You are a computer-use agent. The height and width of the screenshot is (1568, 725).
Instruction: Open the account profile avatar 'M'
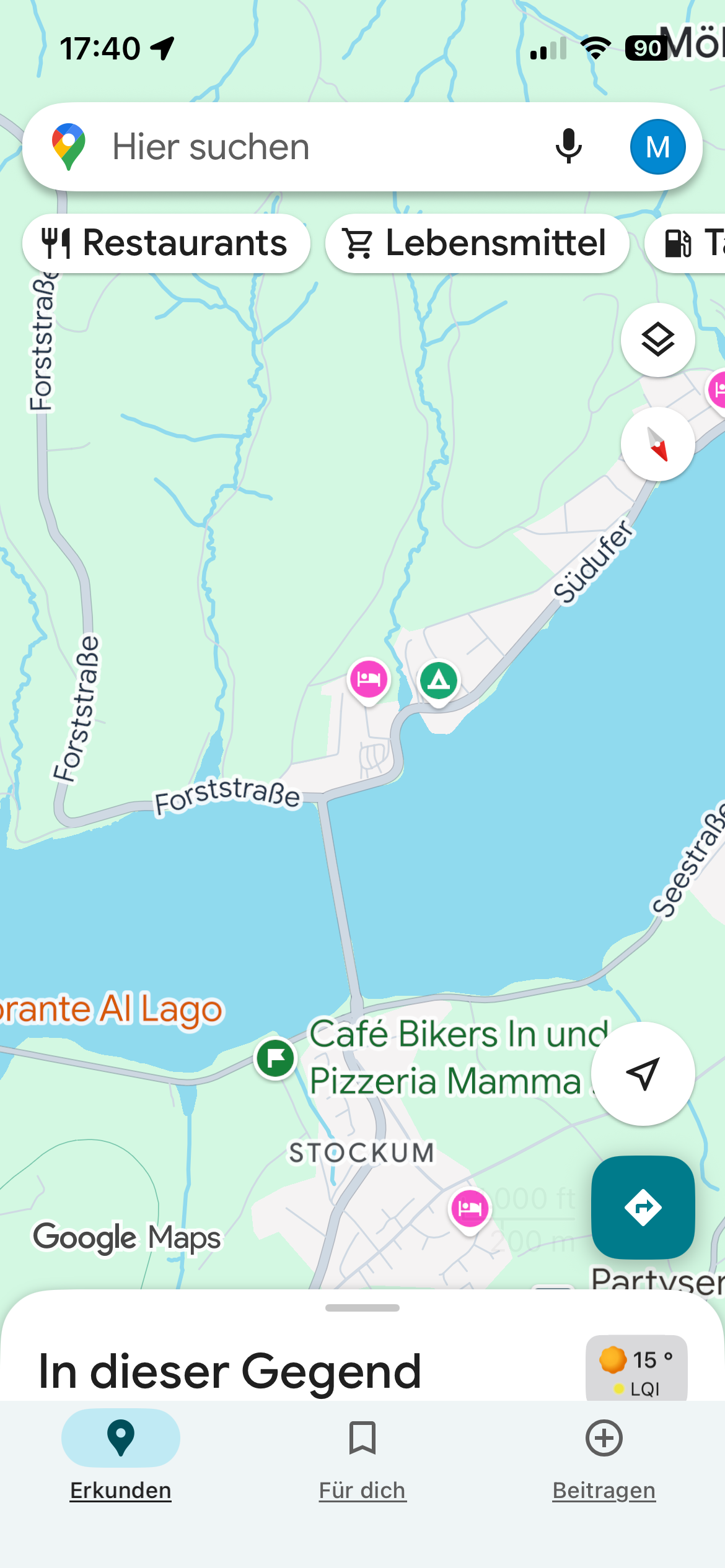pos(657,147)
